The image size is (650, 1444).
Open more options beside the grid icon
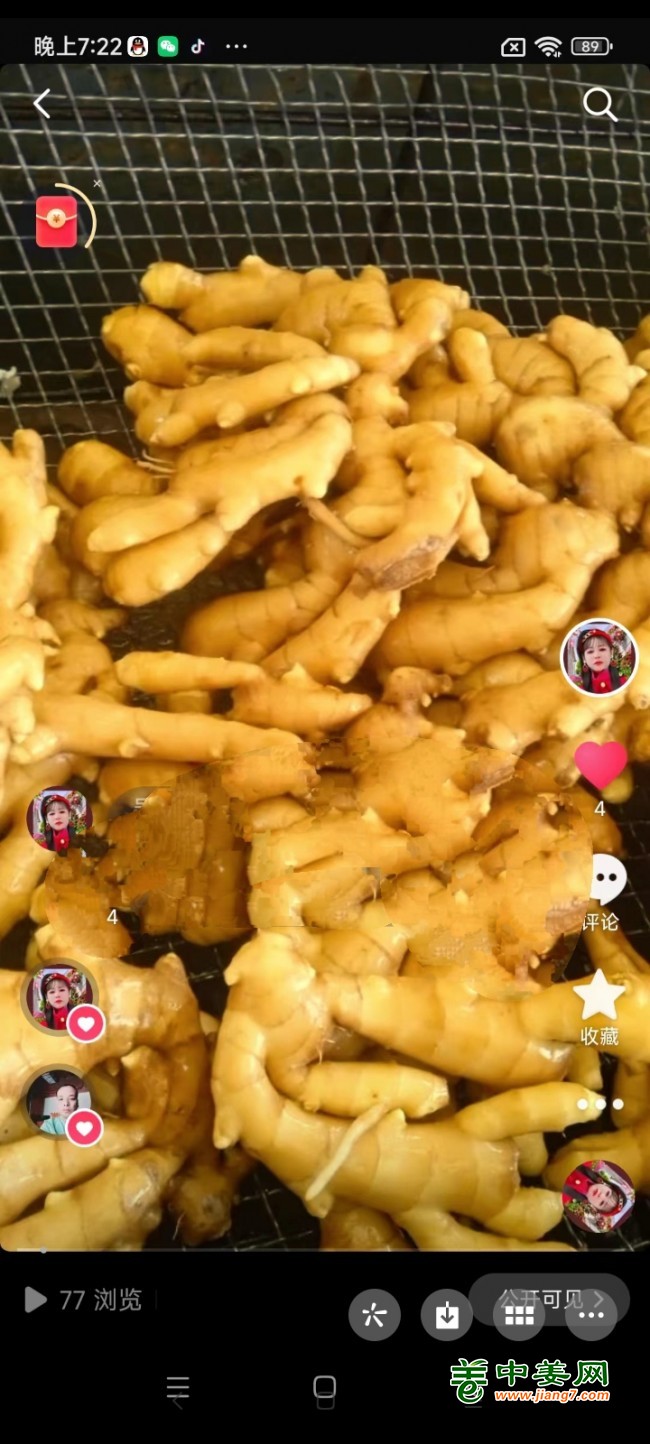pos(590,1316)
